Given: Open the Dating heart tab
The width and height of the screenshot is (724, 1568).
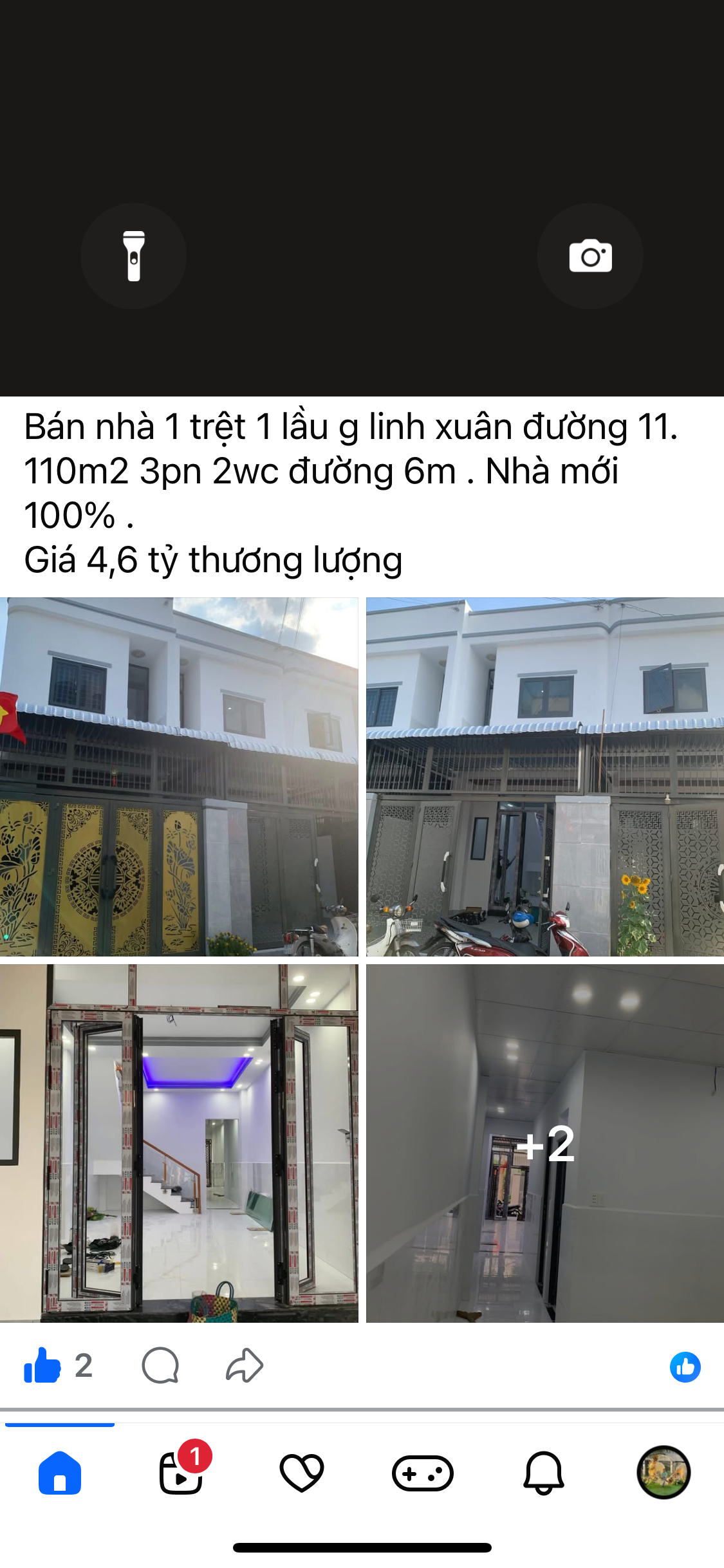Looking at the screenshot, I should pyautogui.click(x=301, y=1473).
